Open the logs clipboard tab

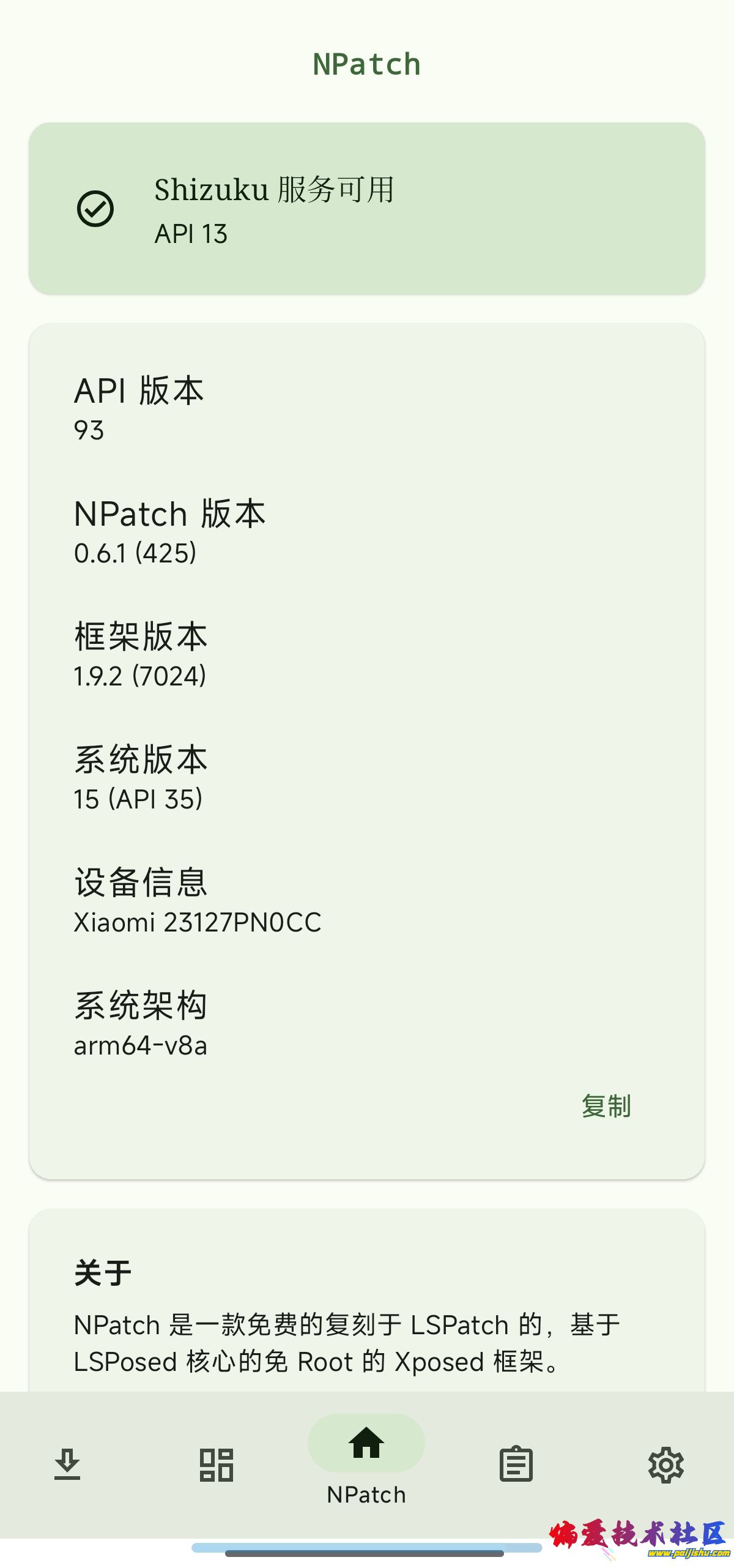pyautogui.click(x=516, y=1465)
